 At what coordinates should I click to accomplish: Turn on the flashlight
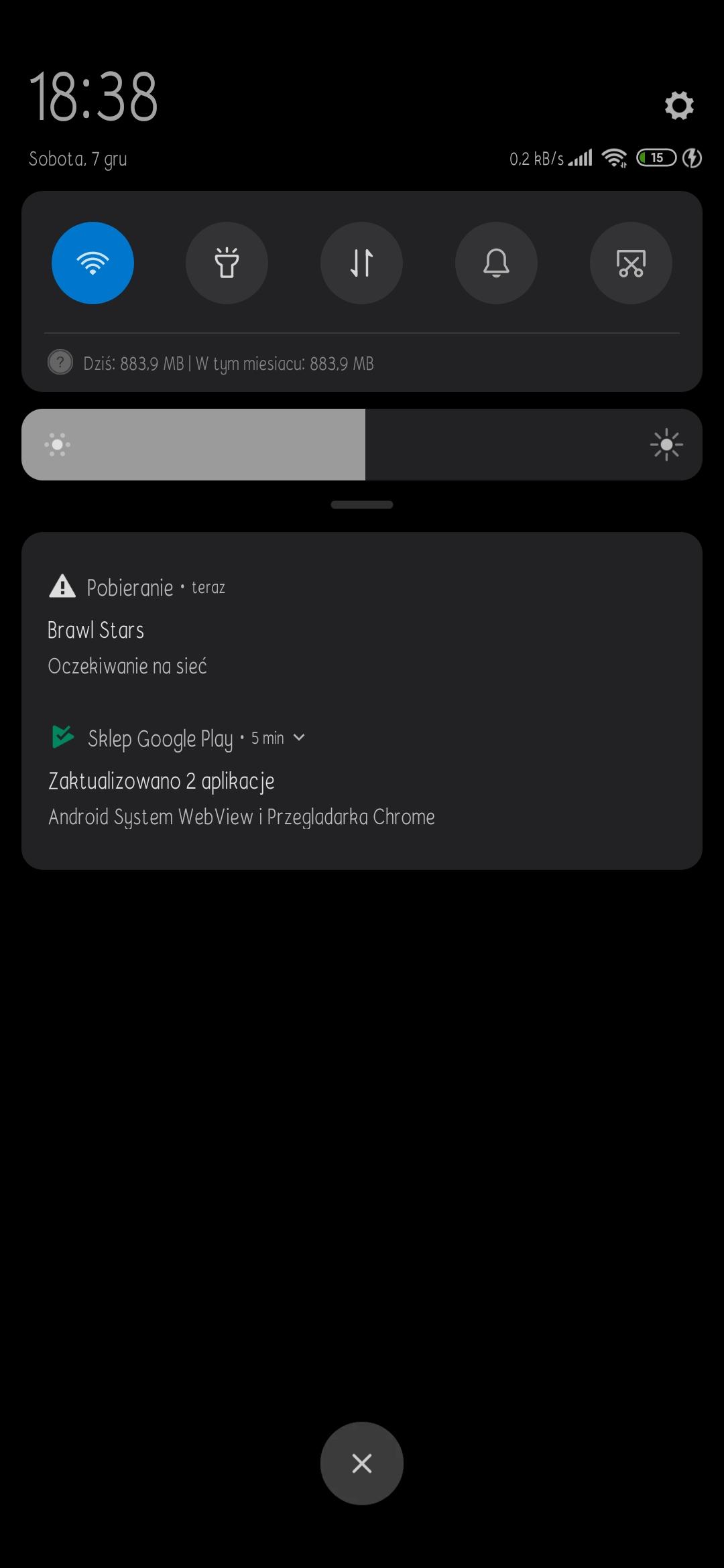[x=227, y=263]
